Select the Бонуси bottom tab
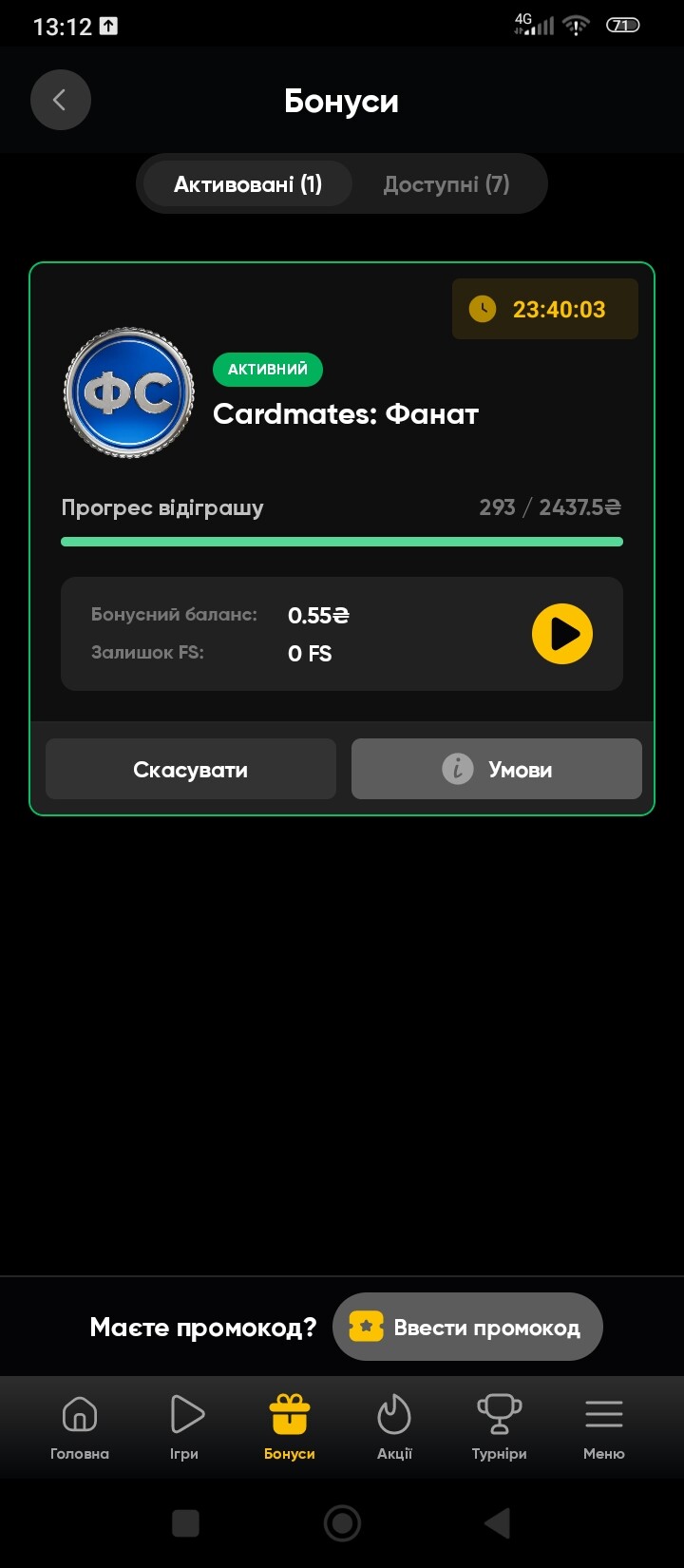Screen dimensions: 684x1568 [x=290, y=1426]
